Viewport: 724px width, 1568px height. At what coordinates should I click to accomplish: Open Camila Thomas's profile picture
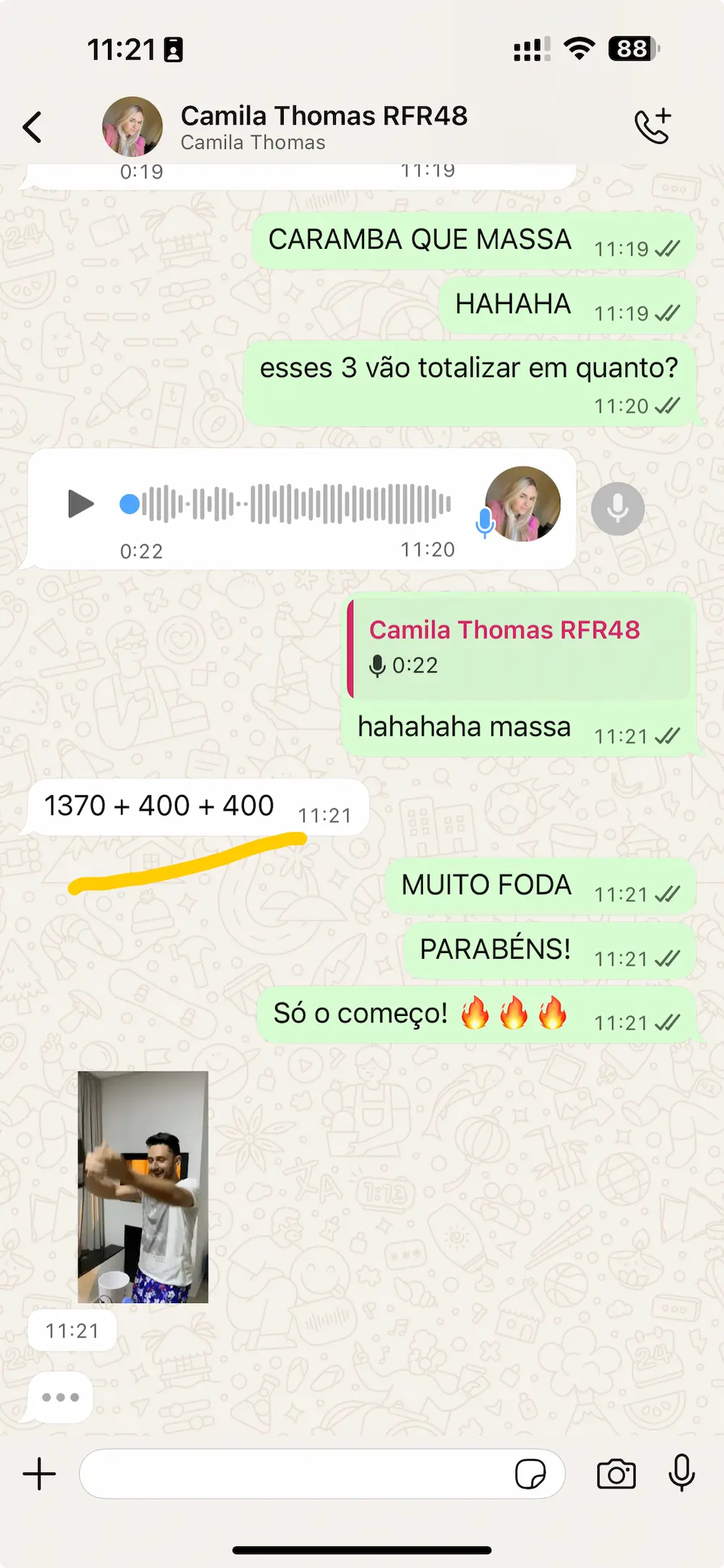point(133,127)
